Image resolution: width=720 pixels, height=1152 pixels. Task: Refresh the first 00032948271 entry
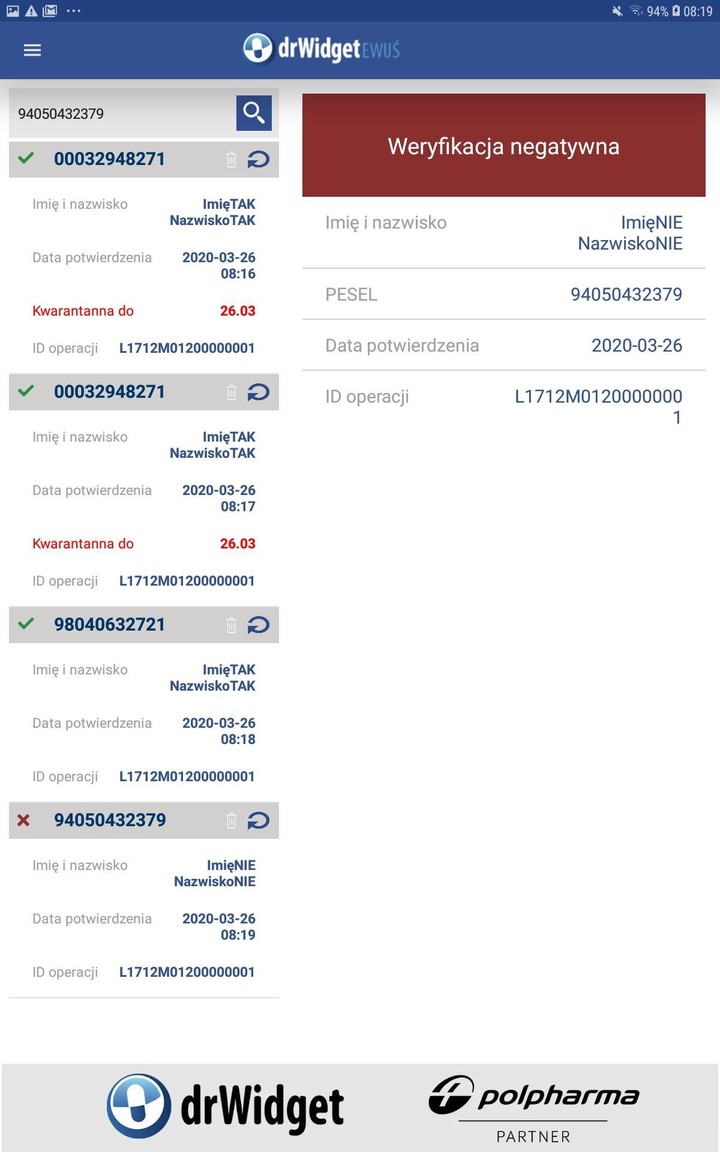[262, 159]
